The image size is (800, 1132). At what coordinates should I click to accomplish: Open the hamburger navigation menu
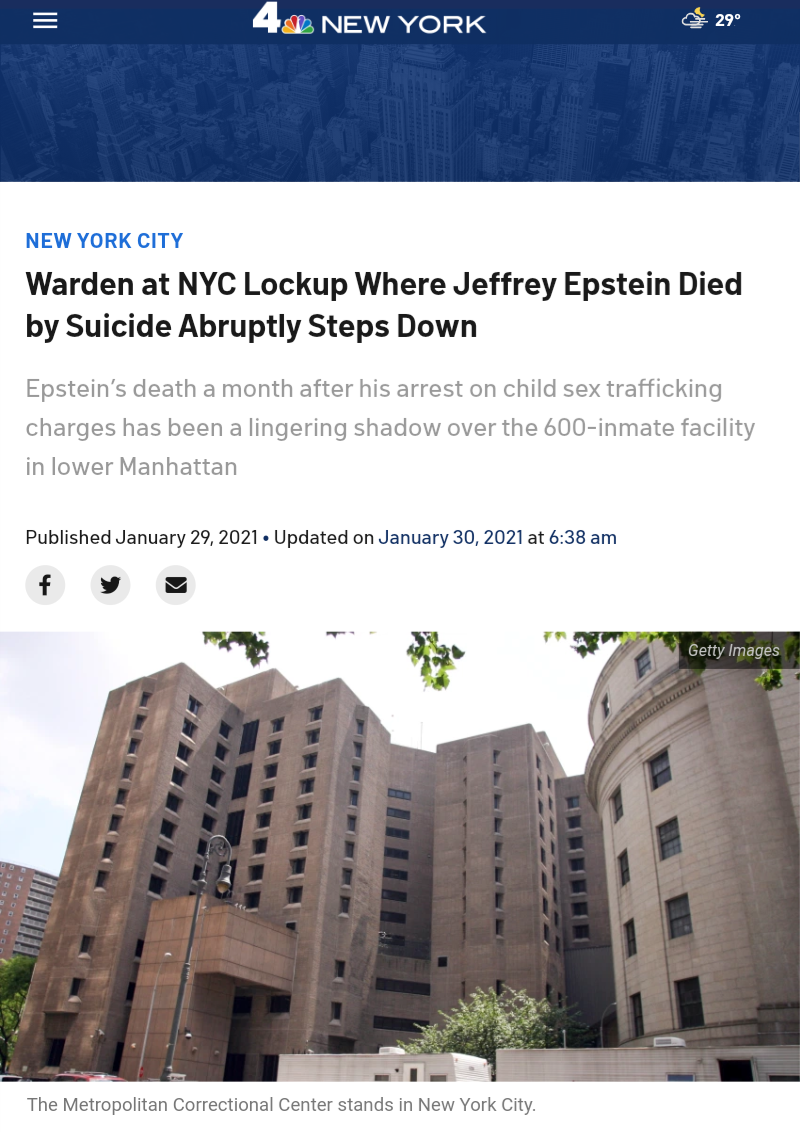tap(45, 21)
